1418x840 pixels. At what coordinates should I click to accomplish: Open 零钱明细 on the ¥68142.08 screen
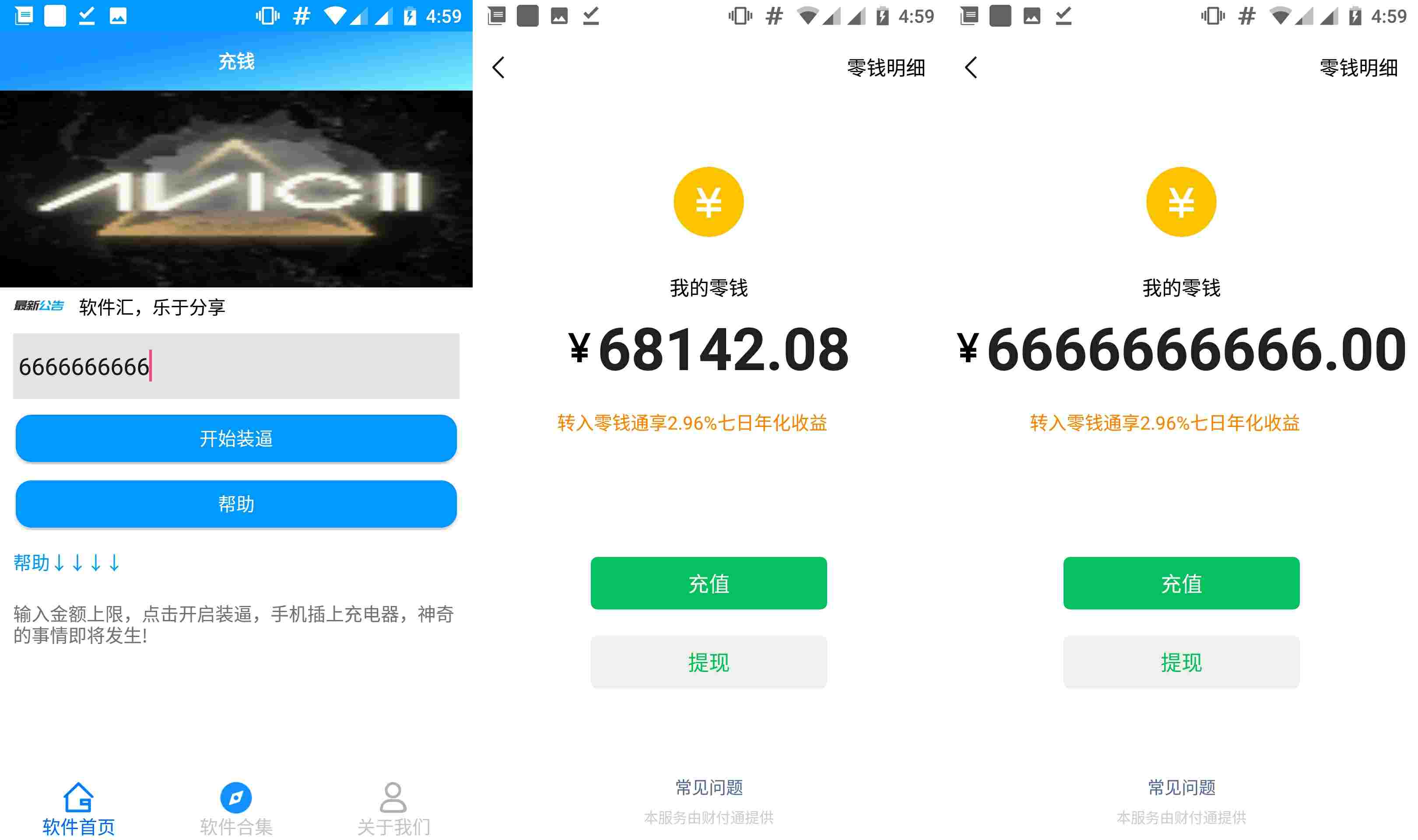[885, 68]
